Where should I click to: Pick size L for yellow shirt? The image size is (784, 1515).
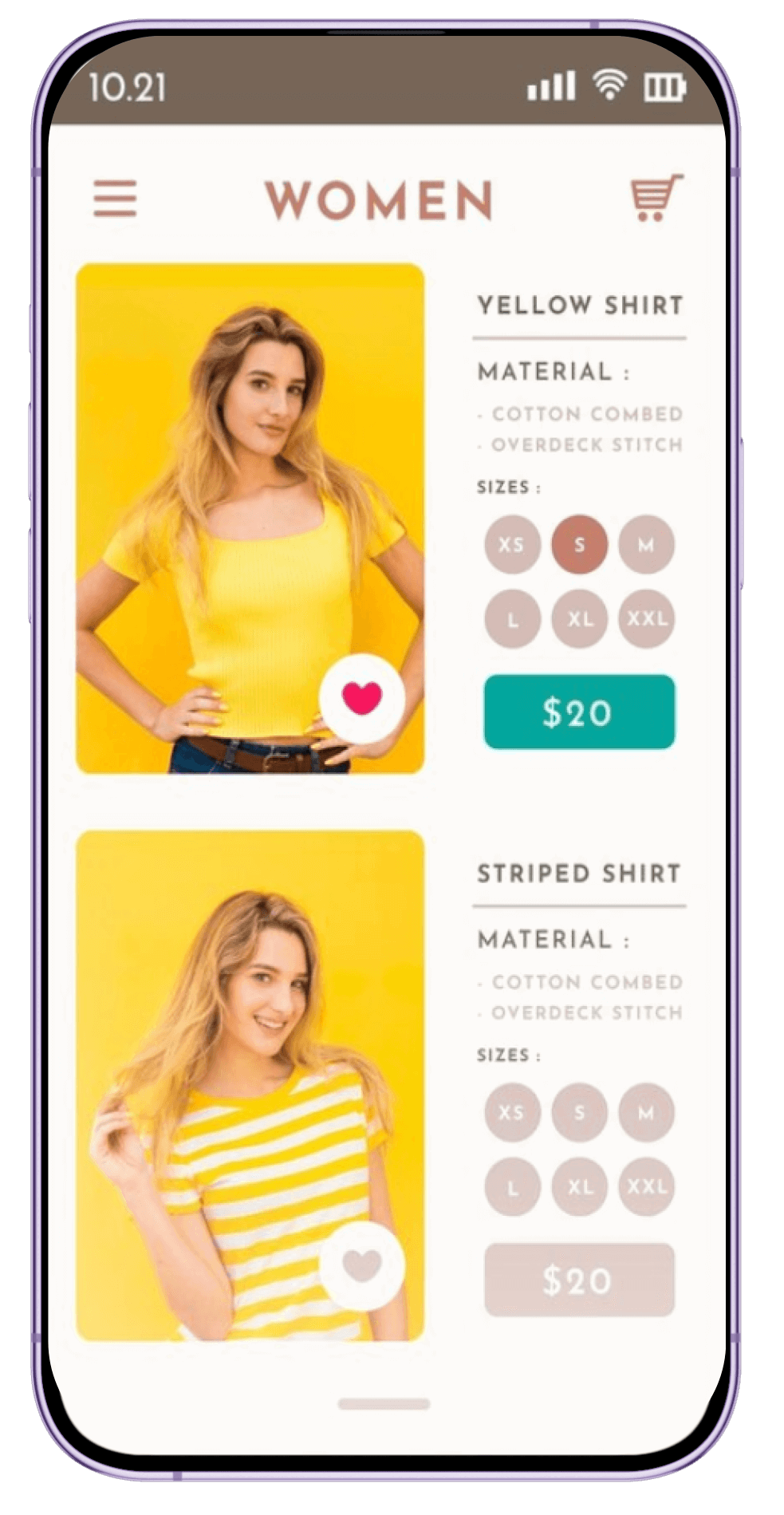pos(512,618)
